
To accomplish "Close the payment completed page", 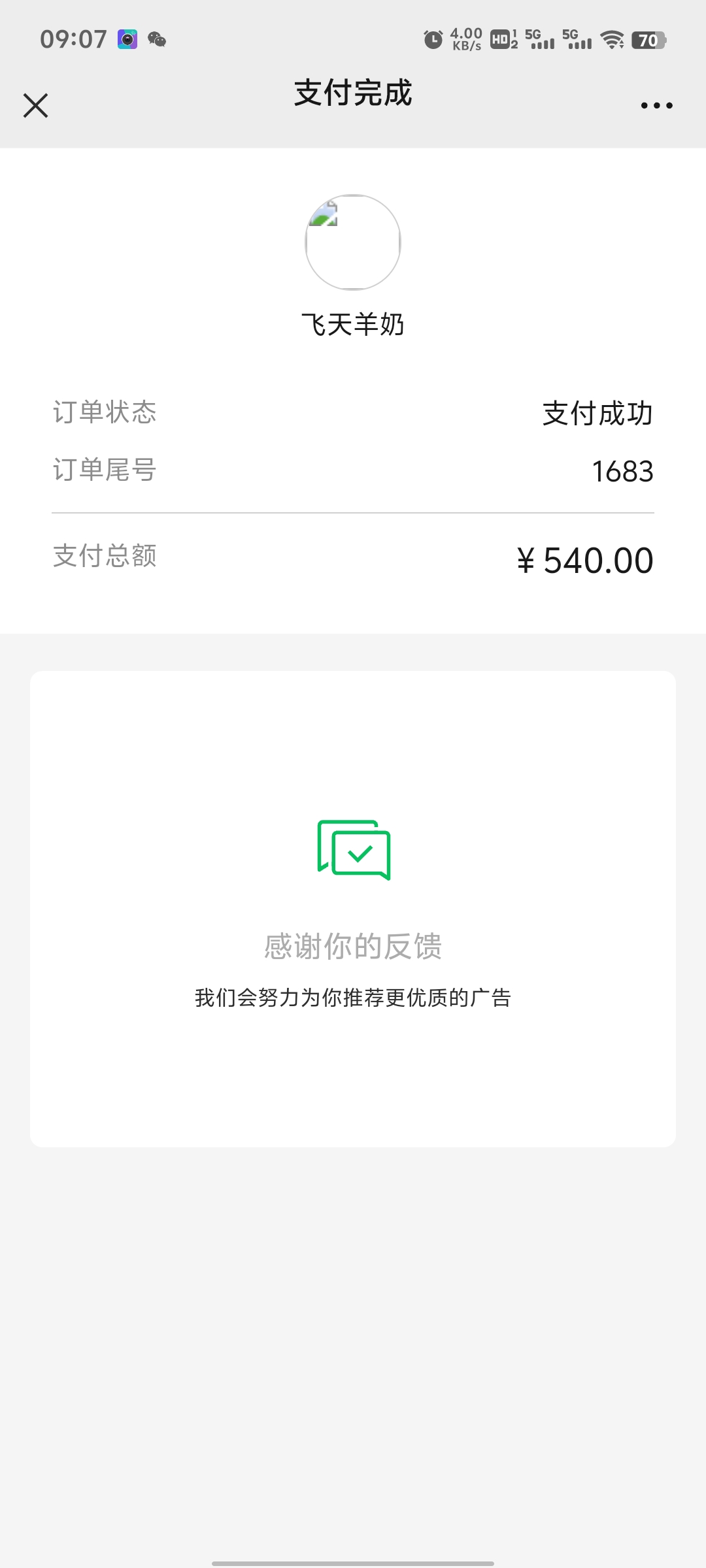I will click(36, 105).
